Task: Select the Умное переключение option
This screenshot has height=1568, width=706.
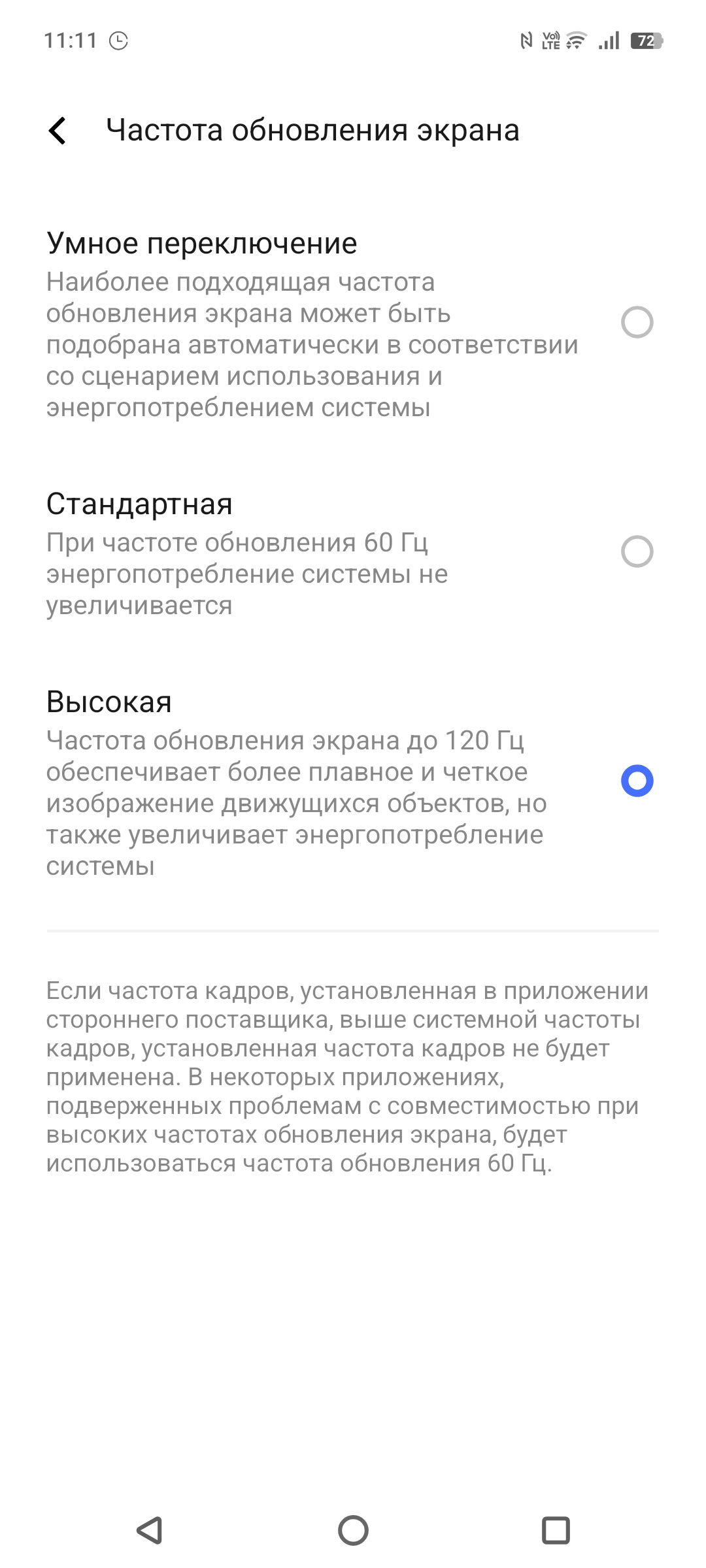Action: click(353, 323)
